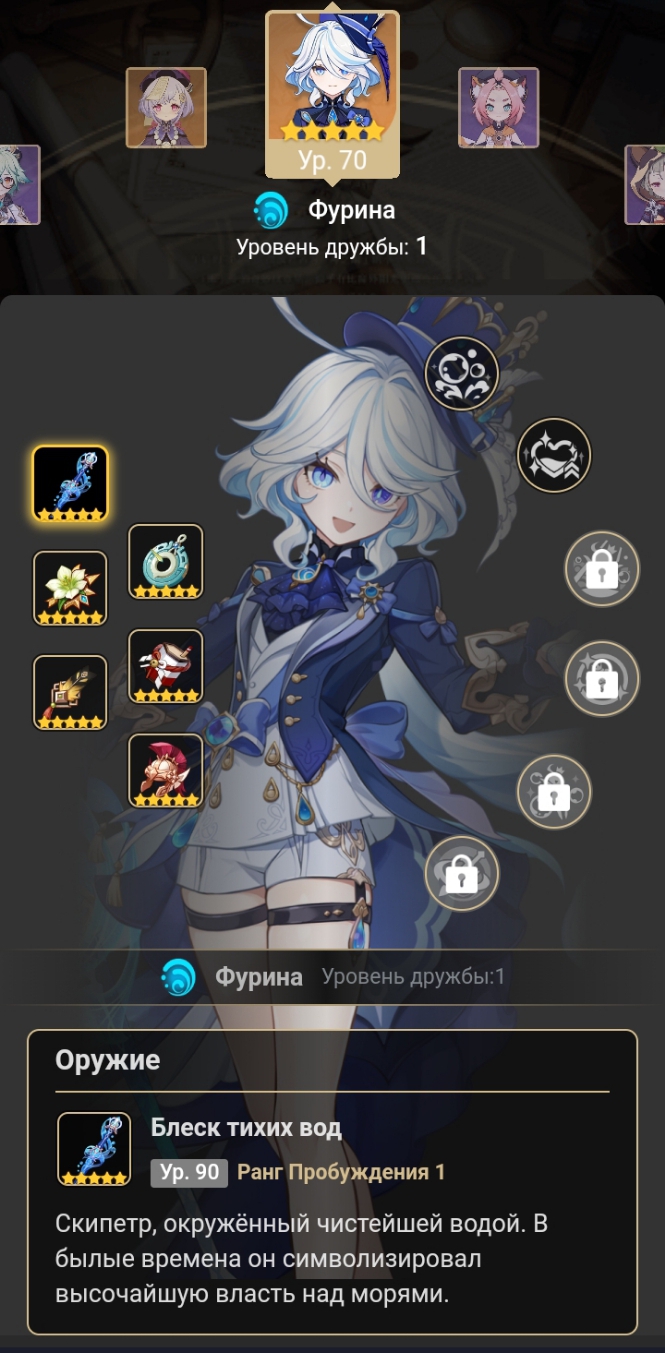The image size is (665, 1353).
Task: Tap the sixth locked constellation
Action: tap(462, 872)
